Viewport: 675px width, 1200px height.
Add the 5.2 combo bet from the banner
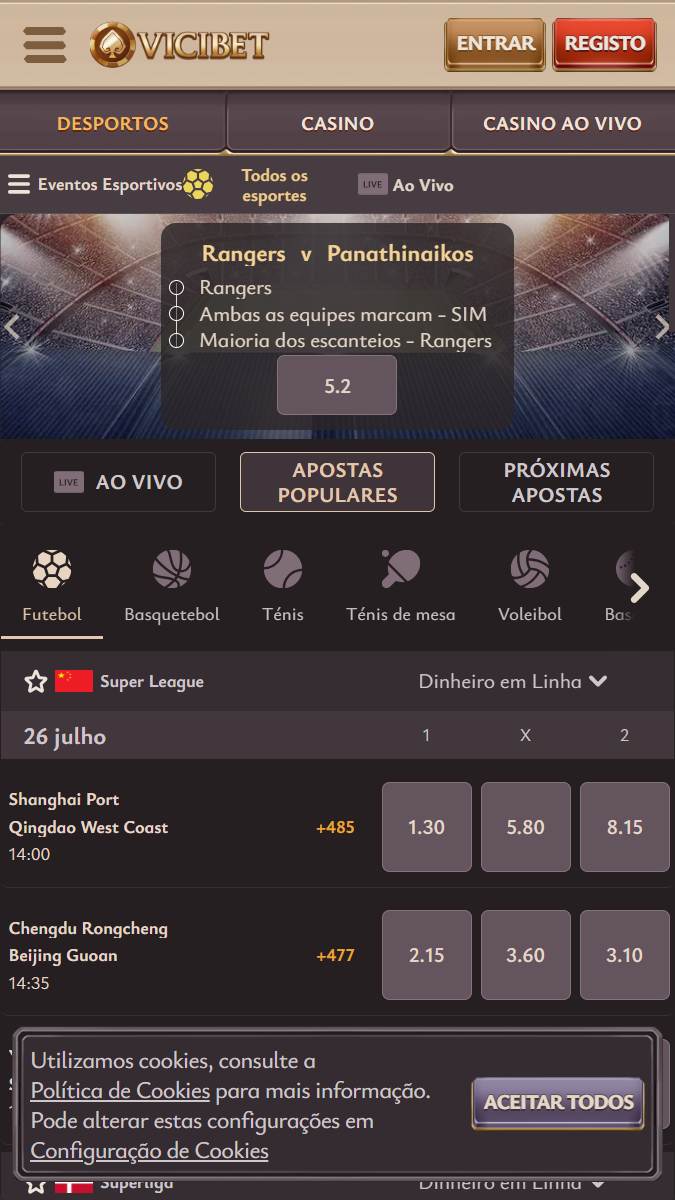click(337, 385)
